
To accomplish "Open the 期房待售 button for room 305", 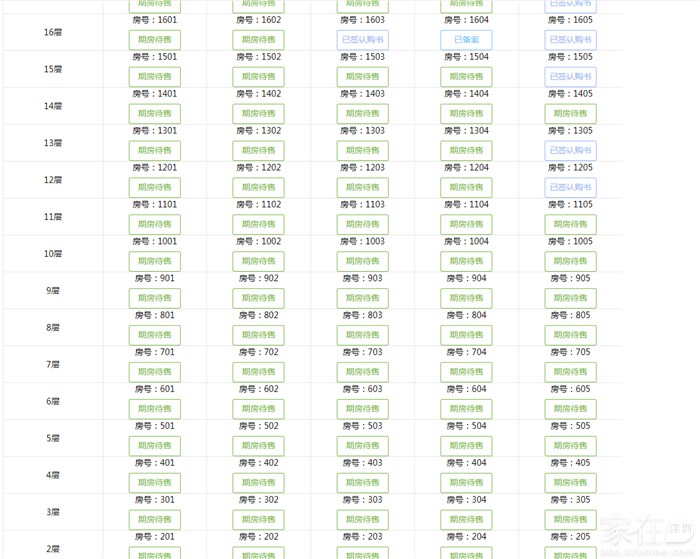I will [x=570, y=520].
